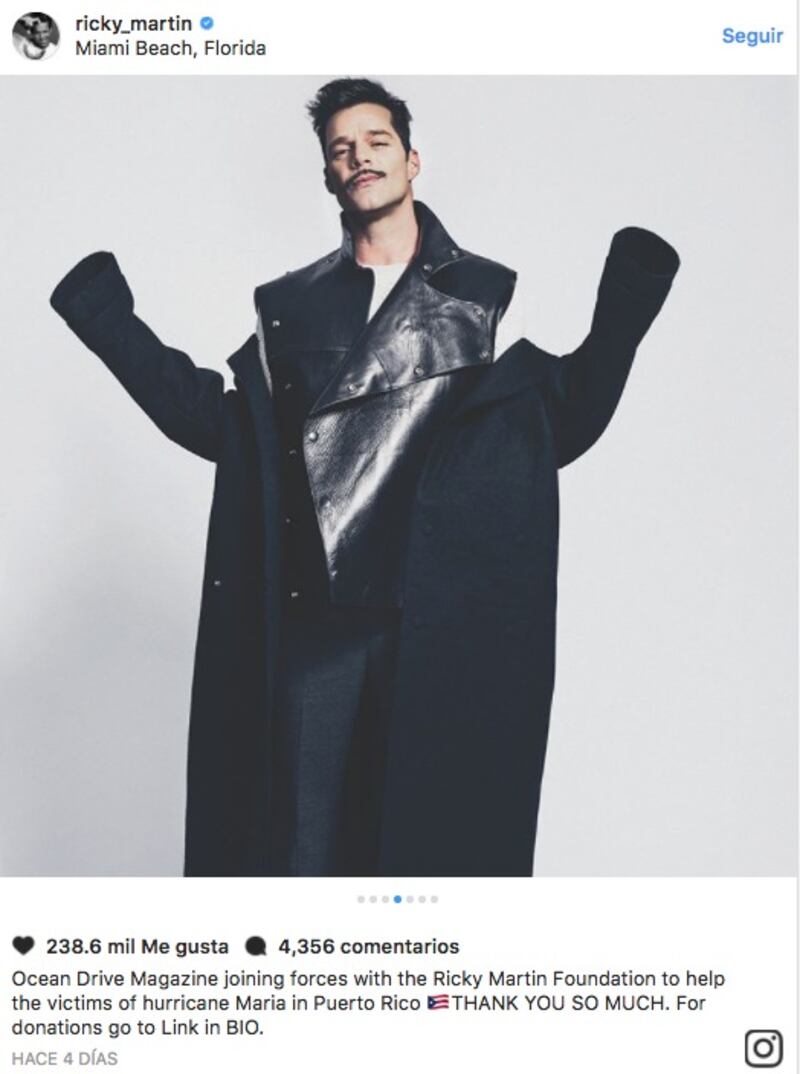Open the Miami Beach, Florida location
Image resolution: width=800 pixels, height=1074 pixels.
click(170, 48)
